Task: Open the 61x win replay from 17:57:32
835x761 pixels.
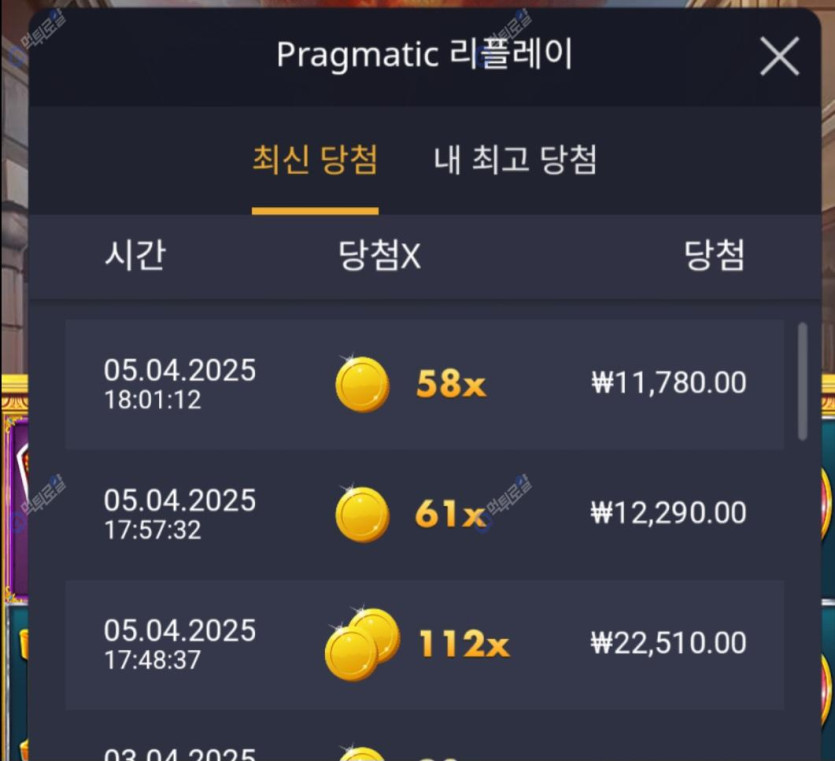Action: 425,514
